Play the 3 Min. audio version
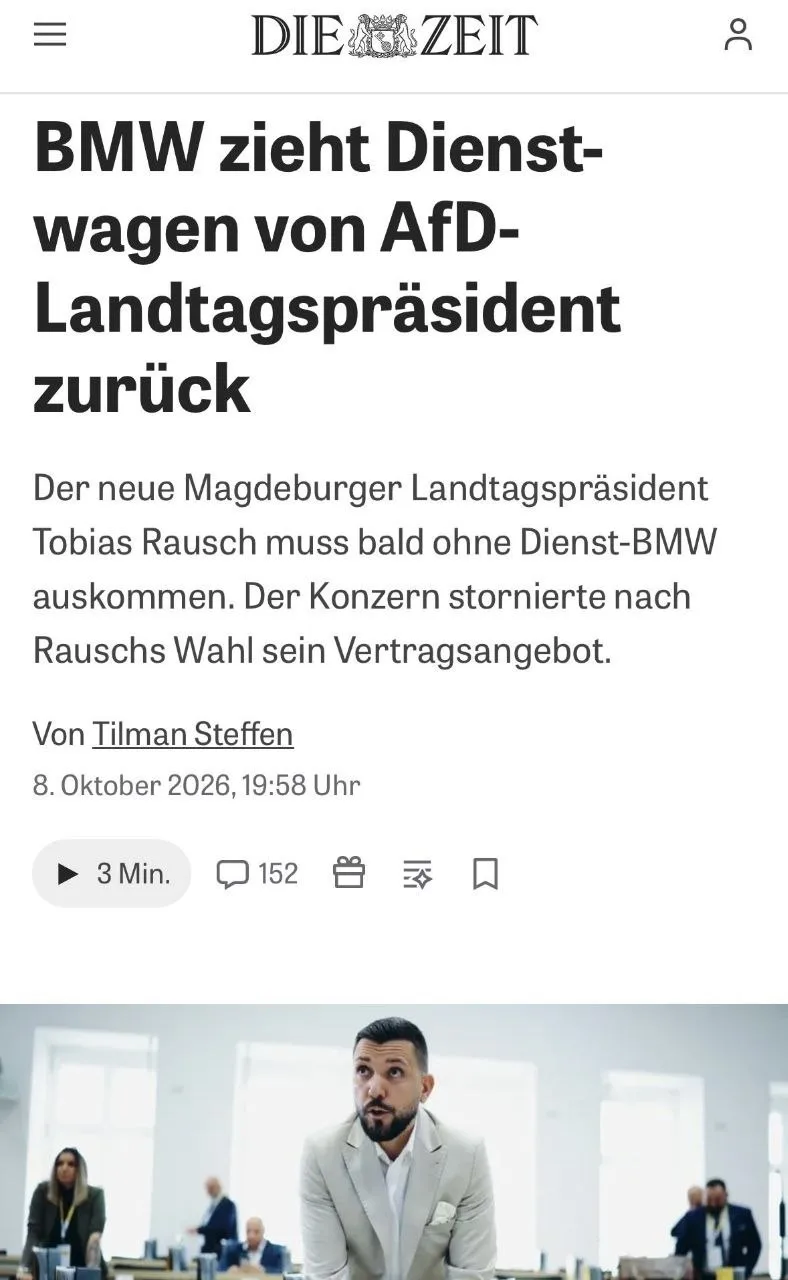Screen dimensions: 788x1280 point(112,874)
